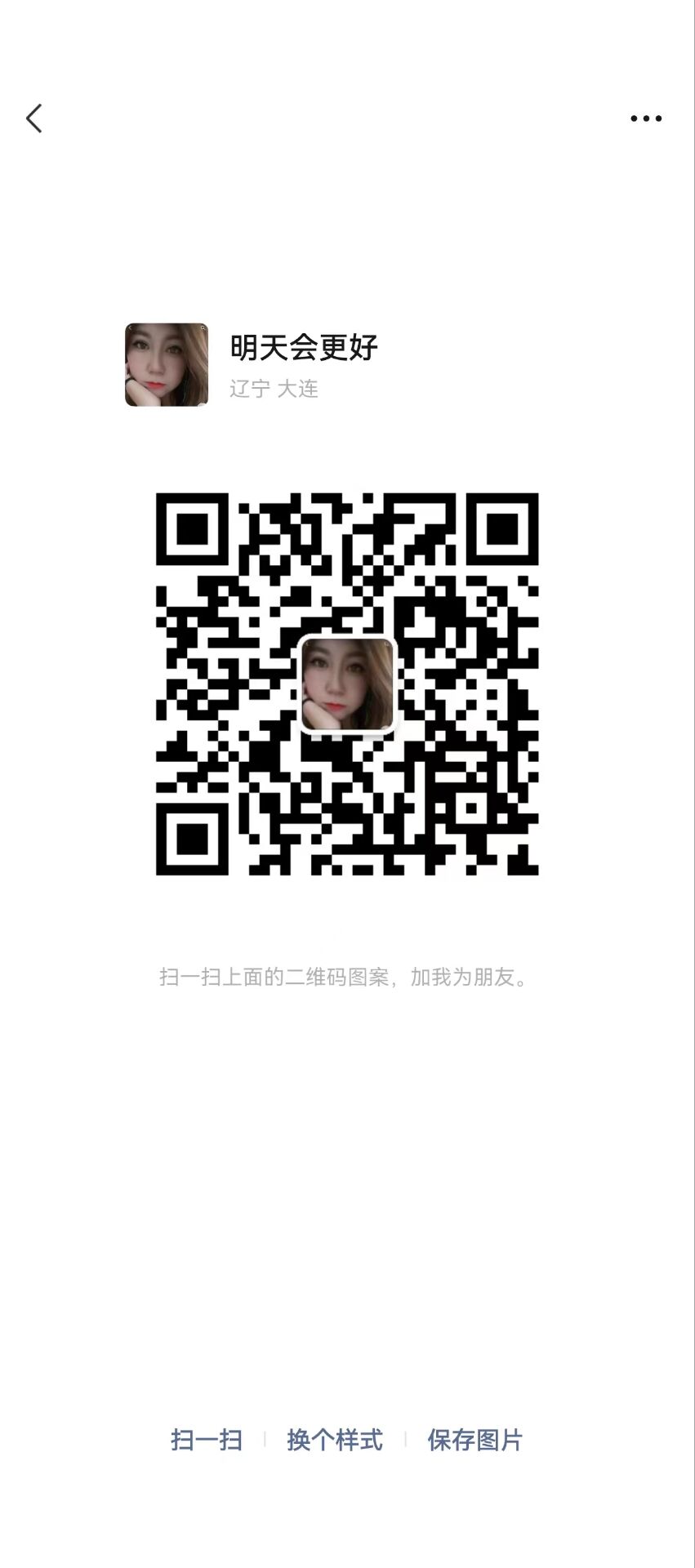Viewport: 695px width, 1568px height.
Task: Tap 扫一扫 to scan a code
Action: click(207, 1440)
